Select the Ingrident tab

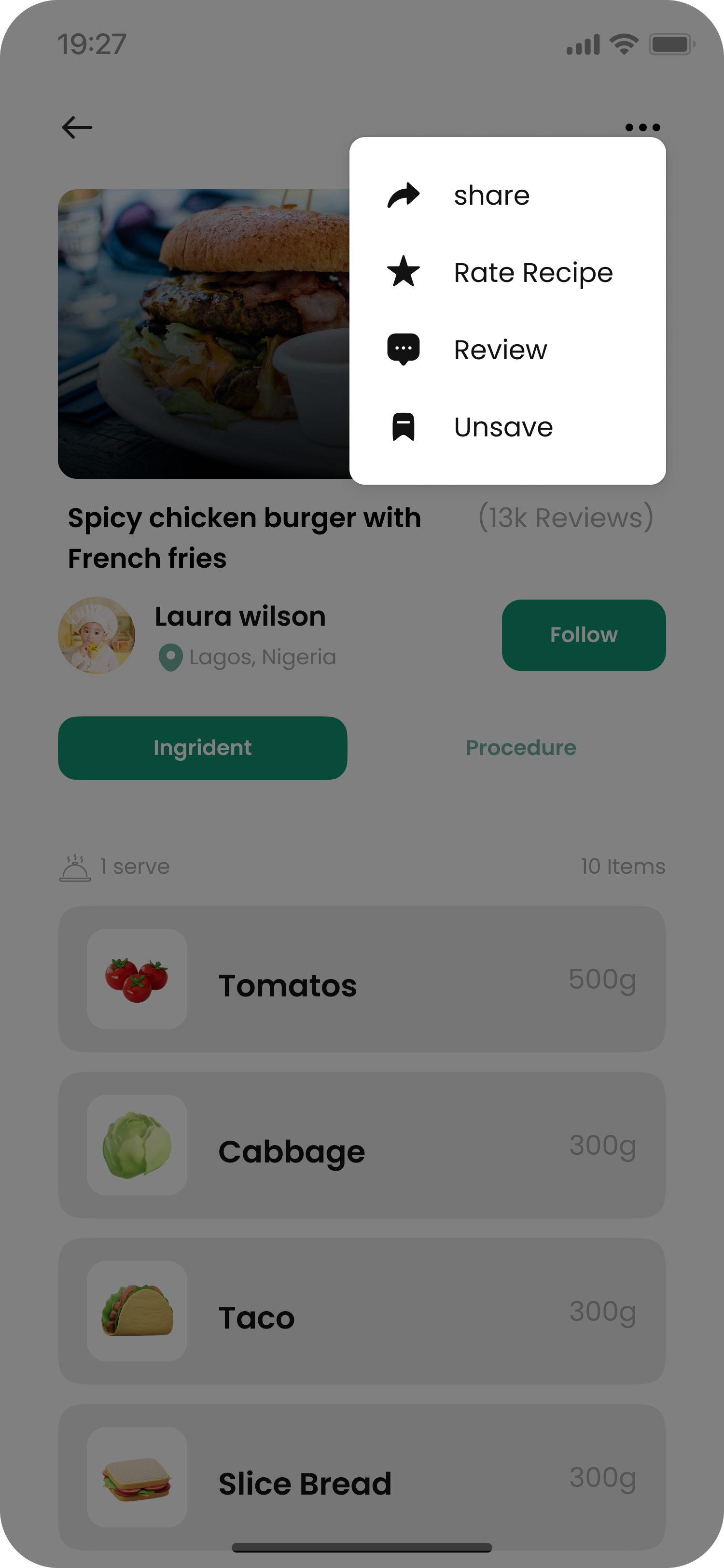coord(203,747)
